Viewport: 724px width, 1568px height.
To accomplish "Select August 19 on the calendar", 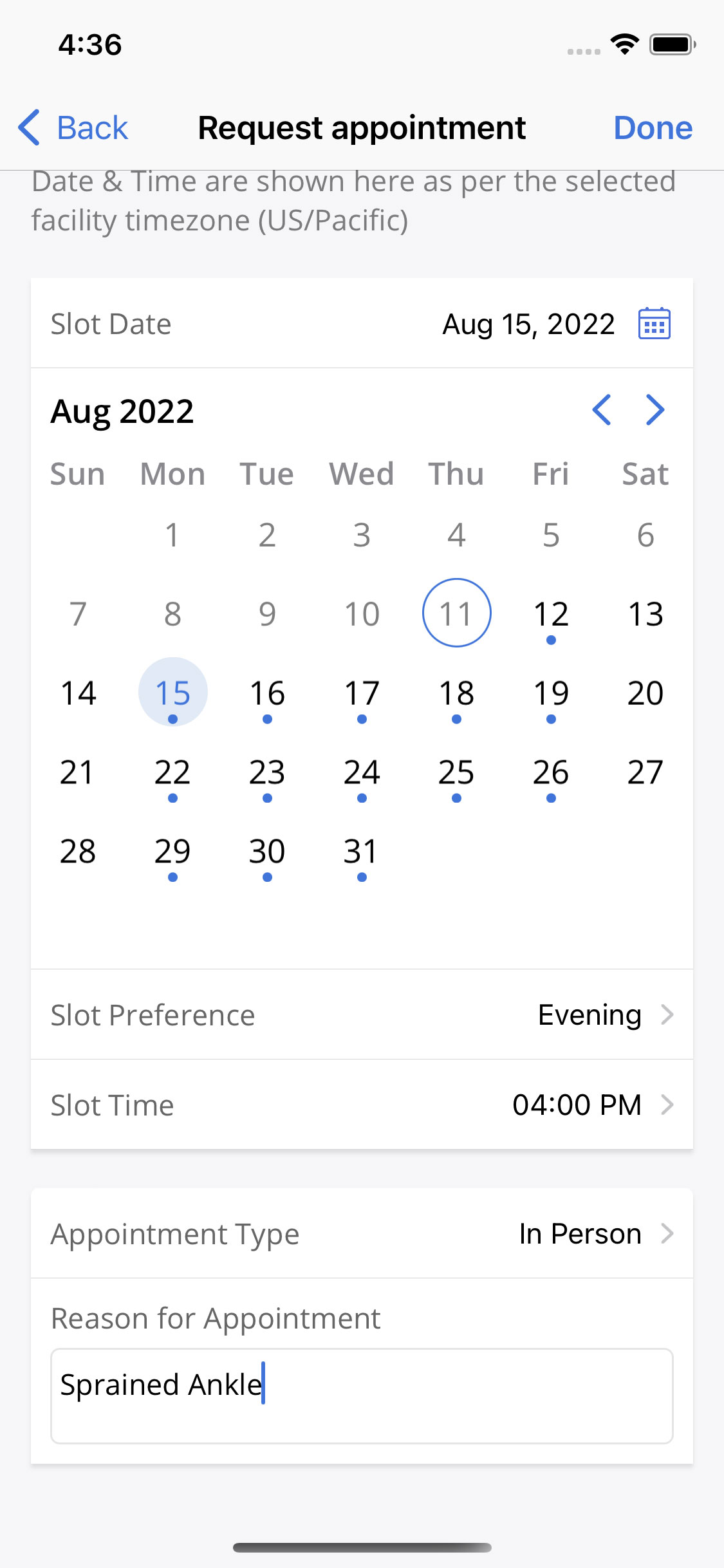I will [551, 693].
